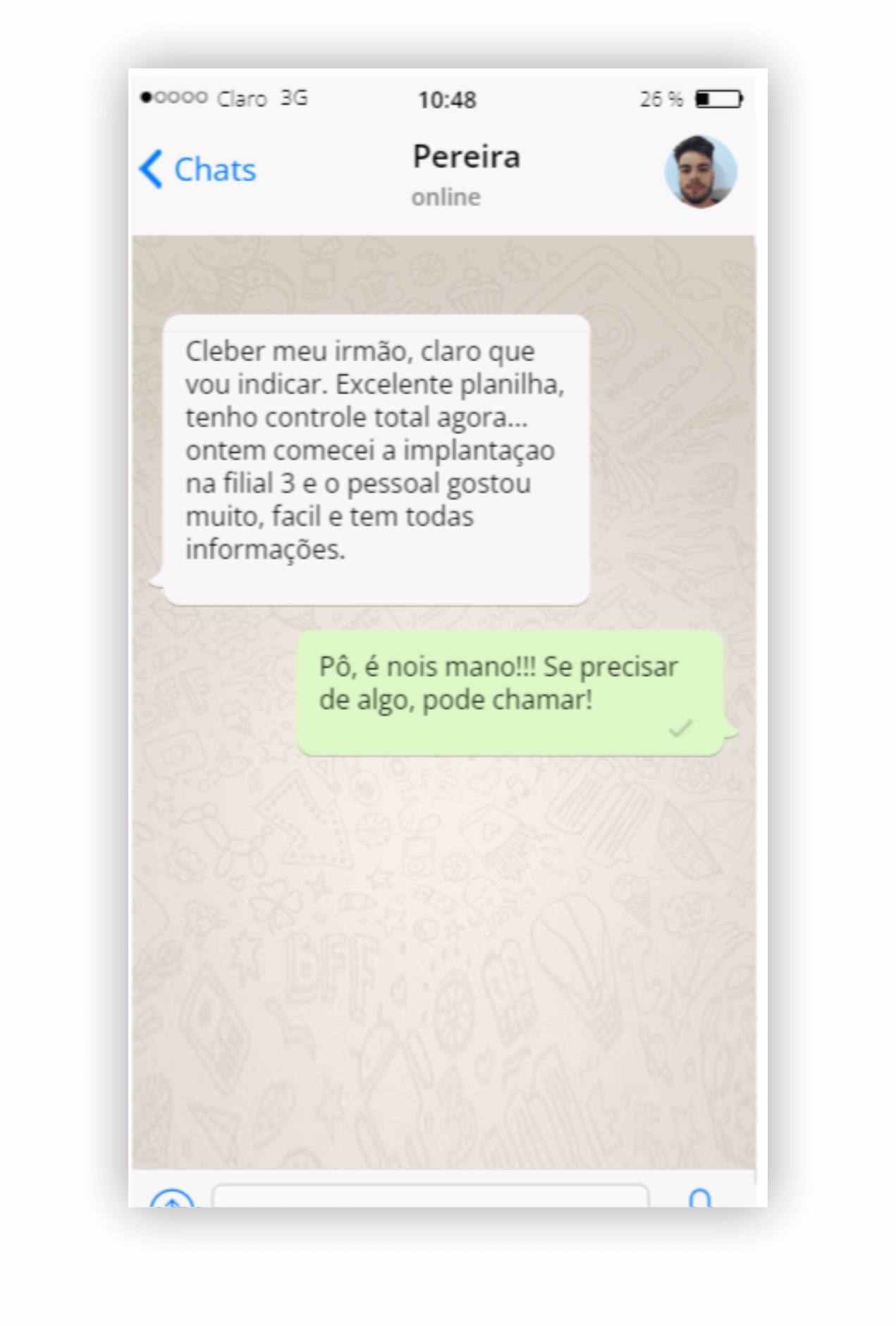Tap the message text field
896x1326 pixels.
click(x=430, y=1196)
